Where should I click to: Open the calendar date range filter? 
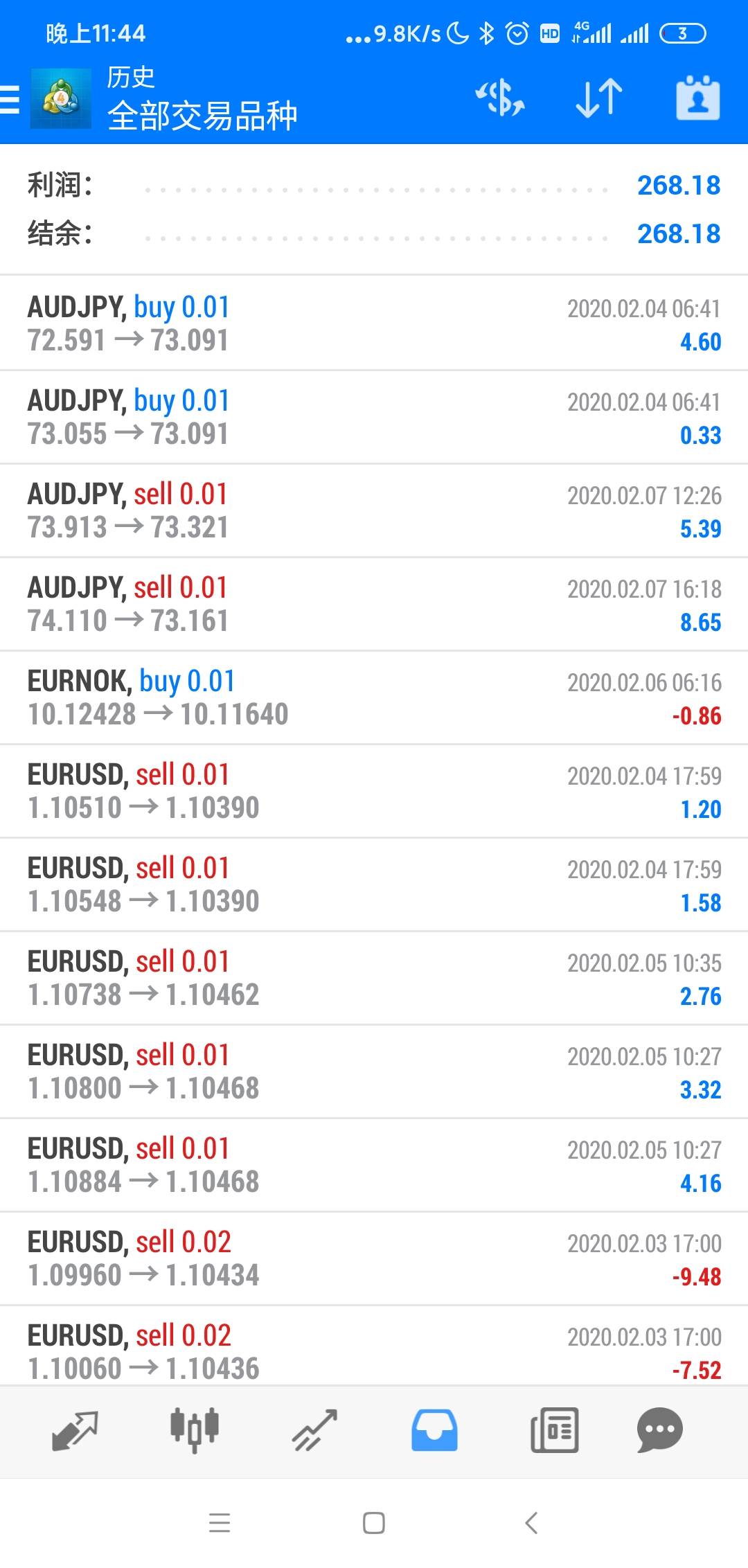point(697,98)
